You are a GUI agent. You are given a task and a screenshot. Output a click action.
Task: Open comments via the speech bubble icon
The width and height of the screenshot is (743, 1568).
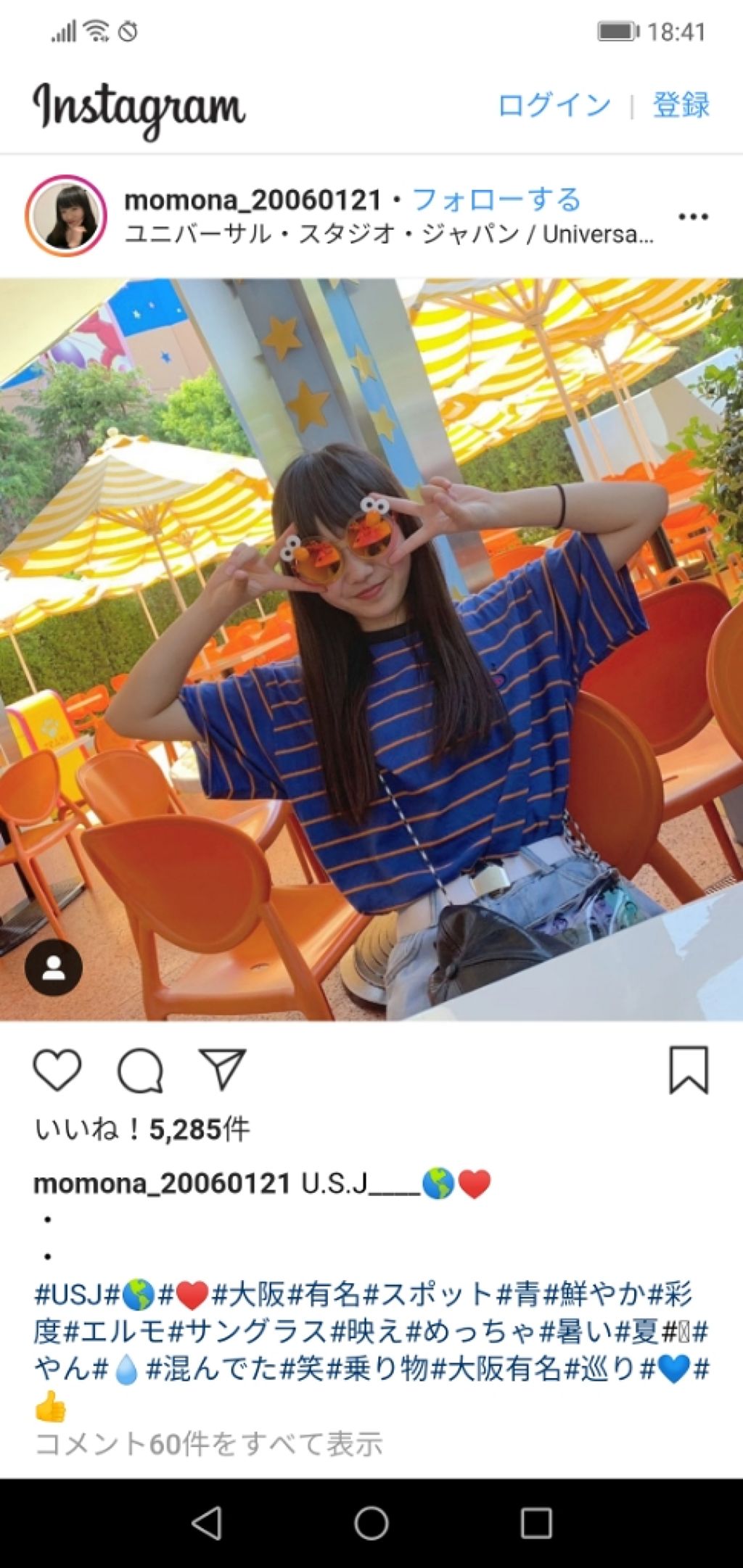click(x=140, y=1070)
